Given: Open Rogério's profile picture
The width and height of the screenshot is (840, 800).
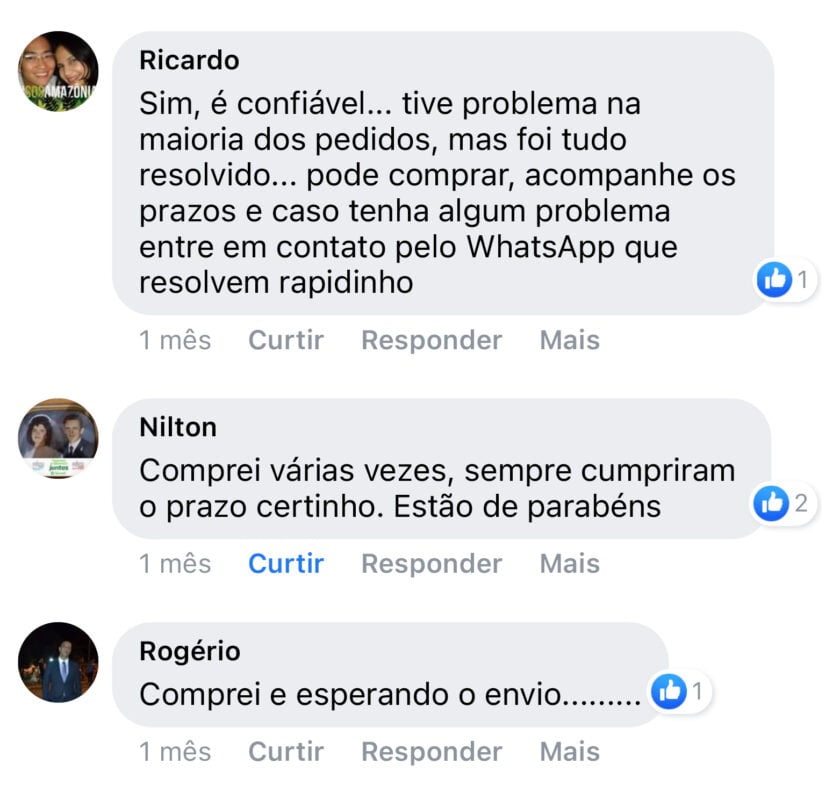Looking at the screenshot, I should point(59,662).
